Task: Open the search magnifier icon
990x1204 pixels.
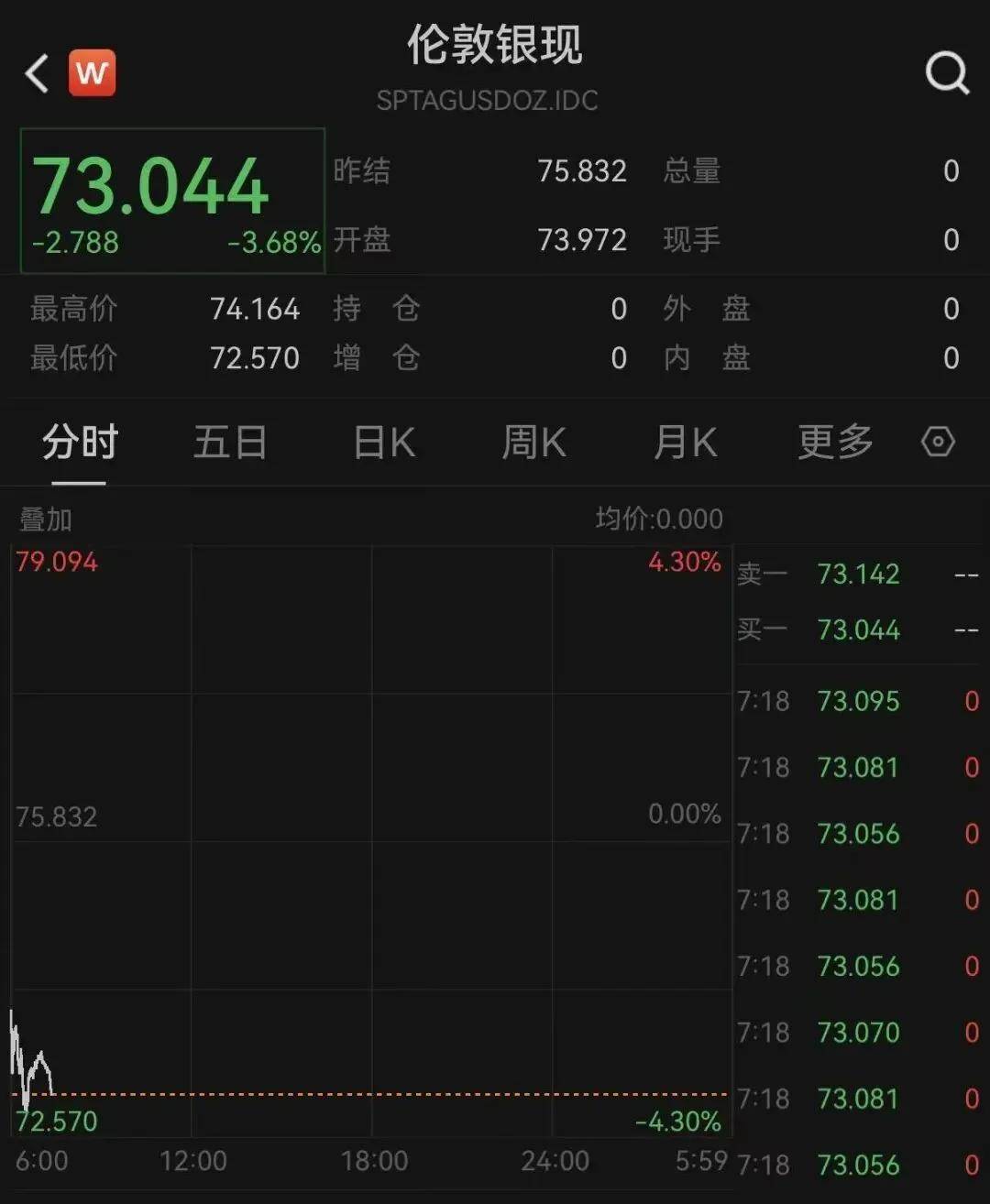Action: (x=948, y=73)
